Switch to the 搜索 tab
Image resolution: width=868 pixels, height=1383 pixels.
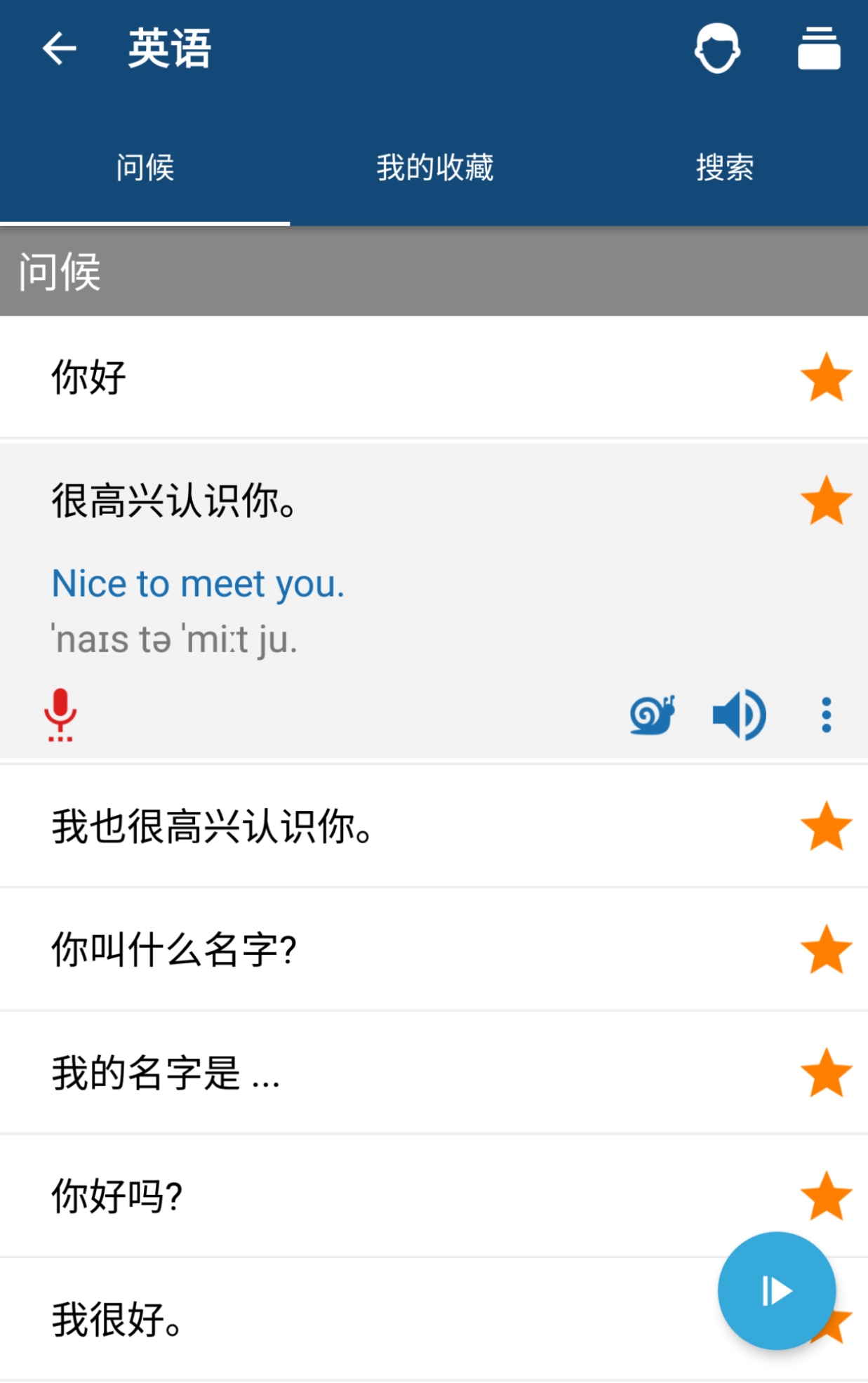pyautogui.click(x=724, y=168)
